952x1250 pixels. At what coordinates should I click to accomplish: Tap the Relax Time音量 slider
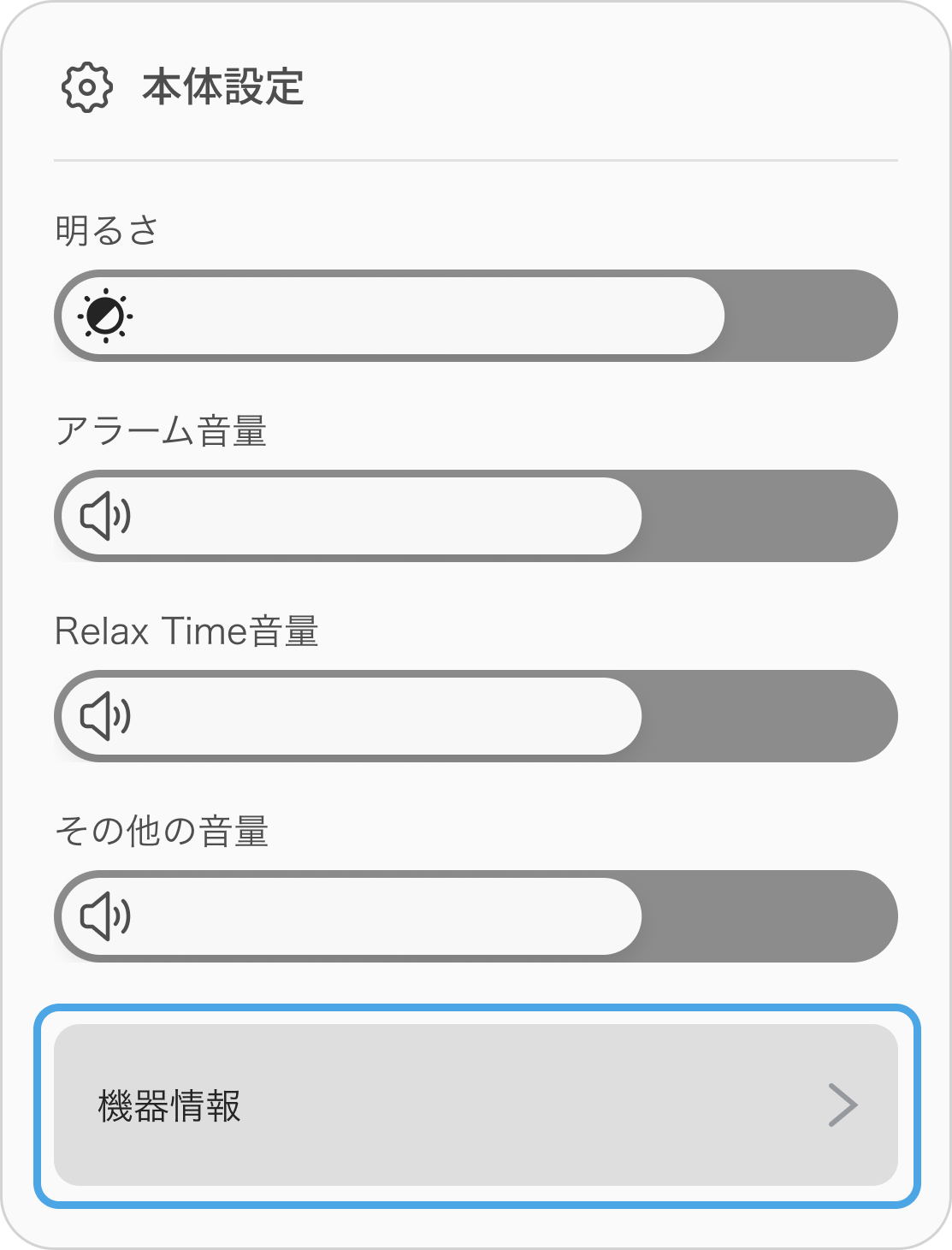pos(476,716)
